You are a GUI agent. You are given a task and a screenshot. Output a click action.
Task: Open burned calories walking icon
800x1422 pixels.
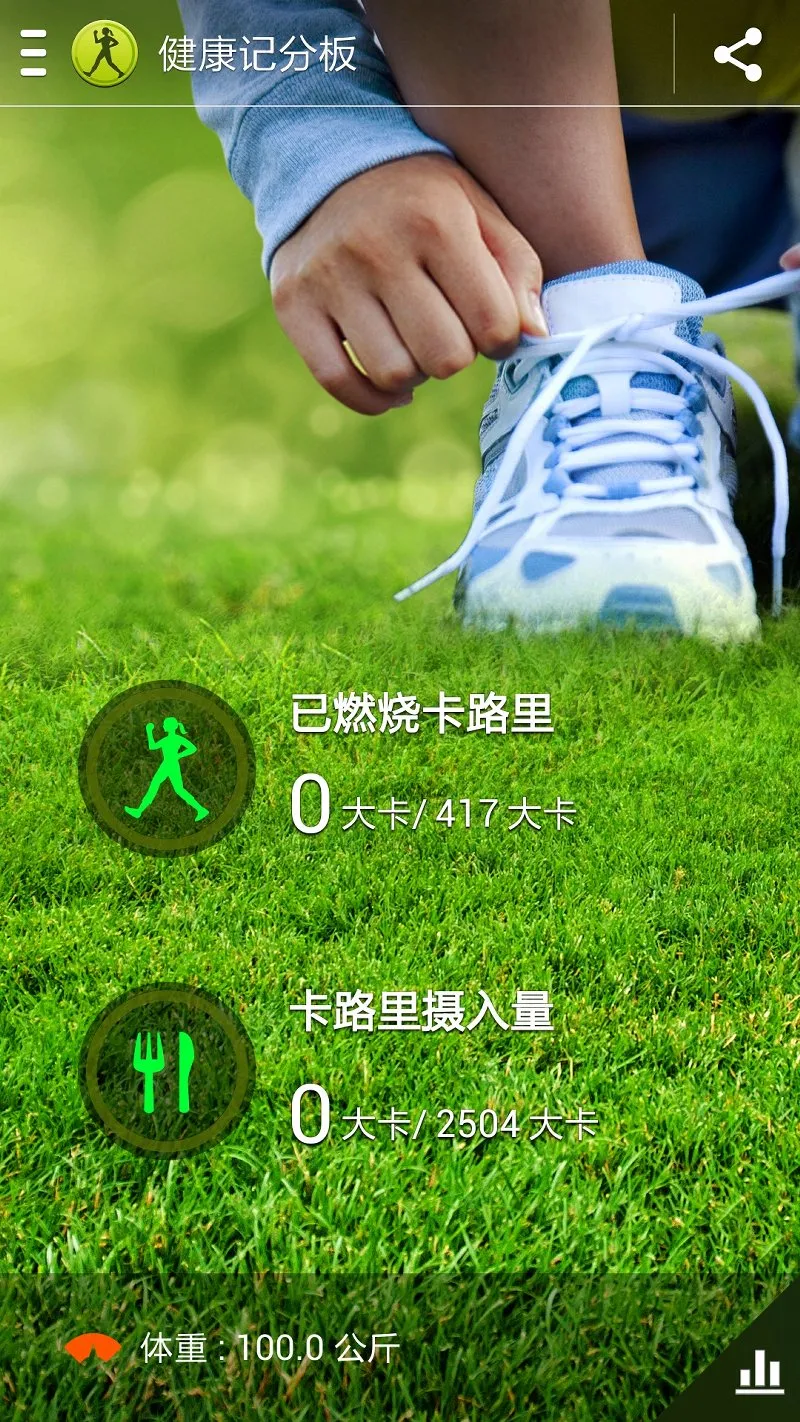coord(167,768)
